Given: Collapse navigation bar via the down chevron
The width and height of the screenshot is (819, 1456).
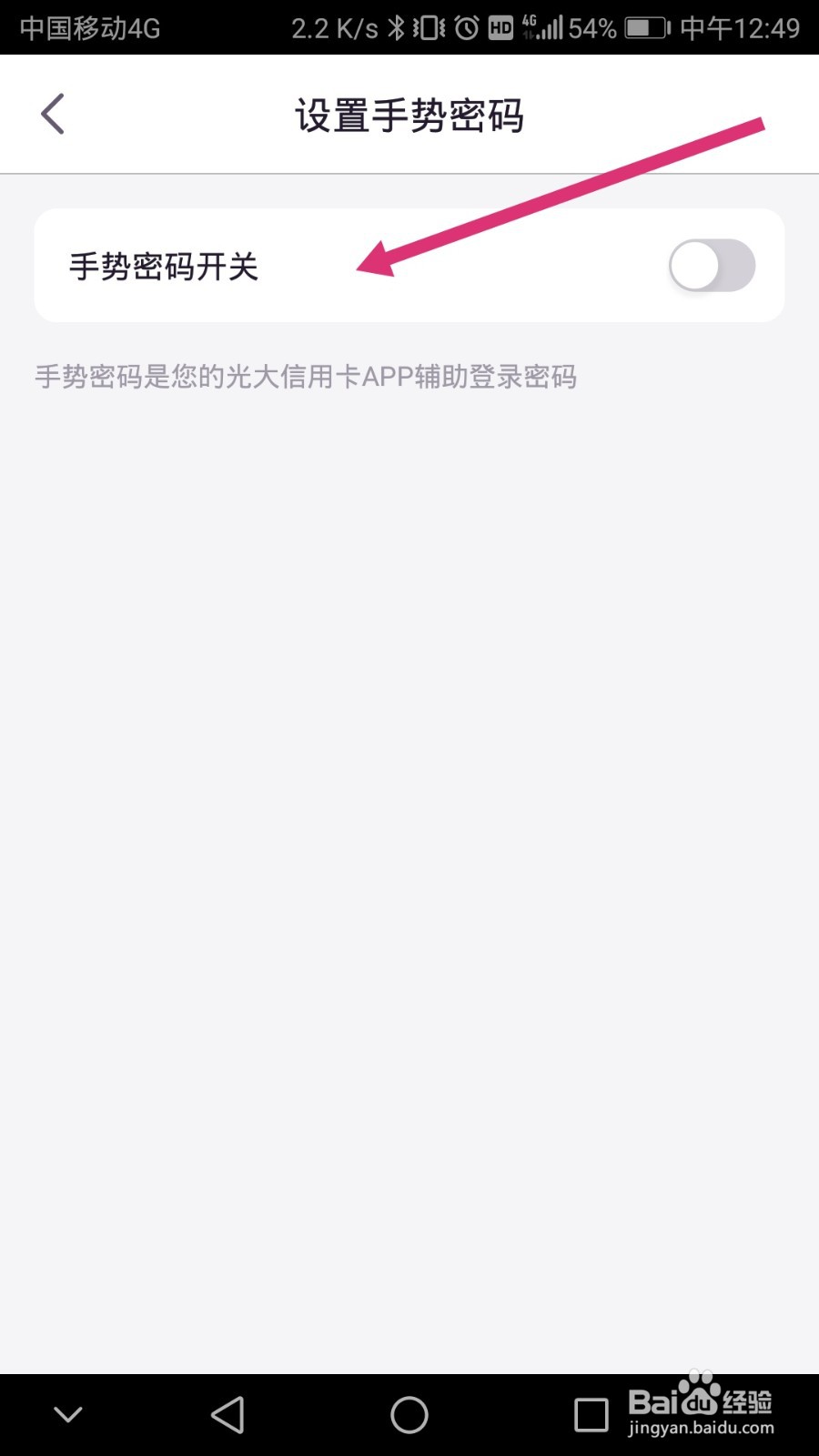Looking at the screenshot, I should click(67, 1414).
